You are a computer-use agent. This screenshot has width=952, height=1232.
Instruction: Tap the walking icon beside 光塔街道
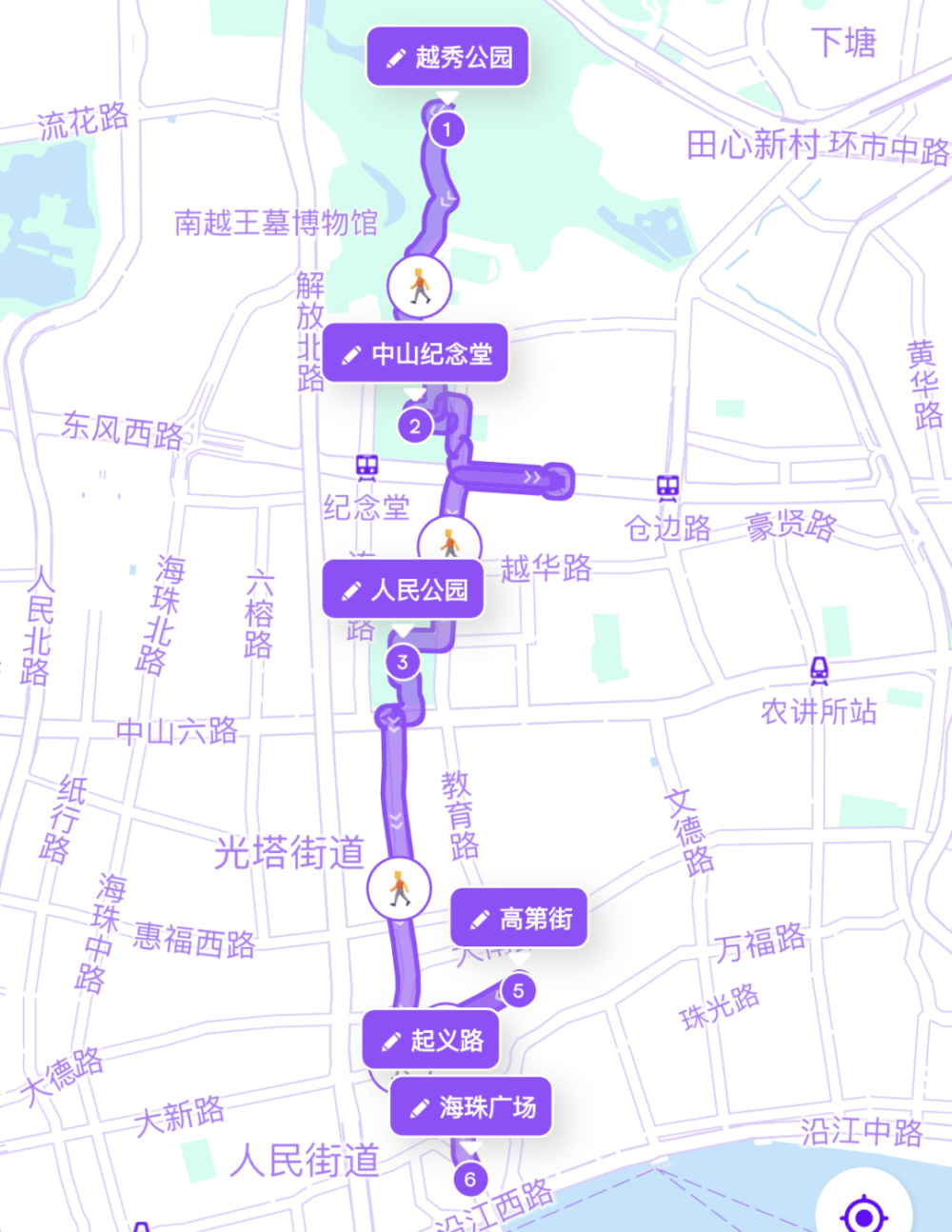(399, 889)
